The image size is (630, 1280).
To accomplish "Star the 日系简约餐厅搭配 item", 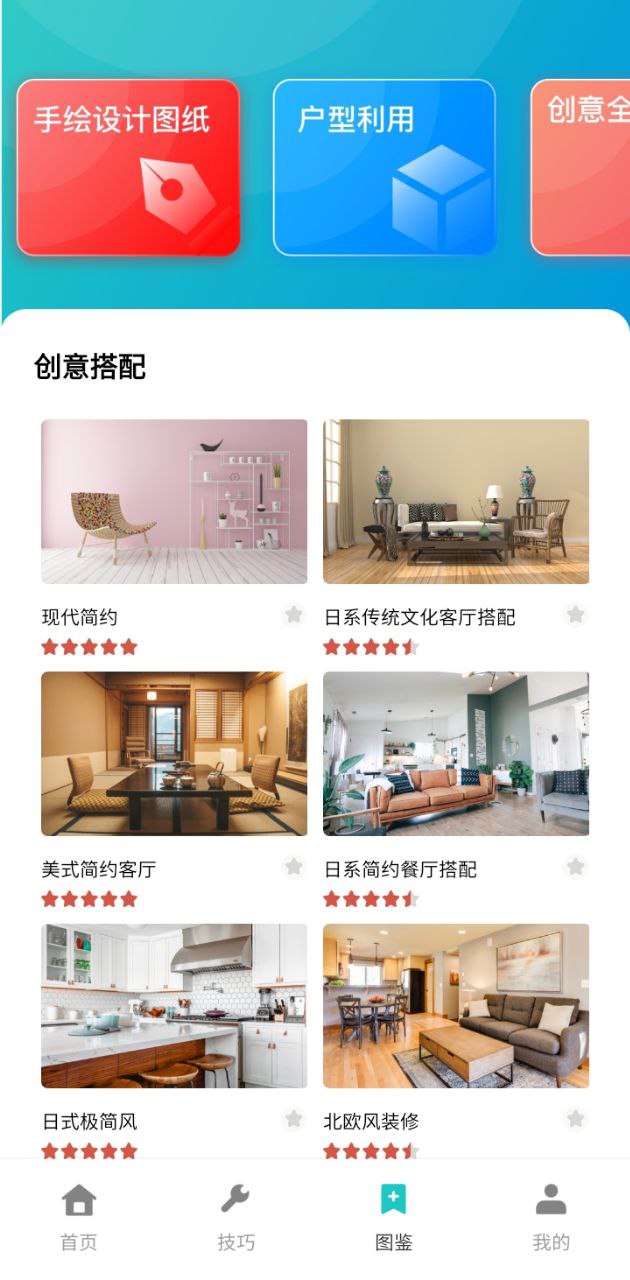I will tap(575, 867).
